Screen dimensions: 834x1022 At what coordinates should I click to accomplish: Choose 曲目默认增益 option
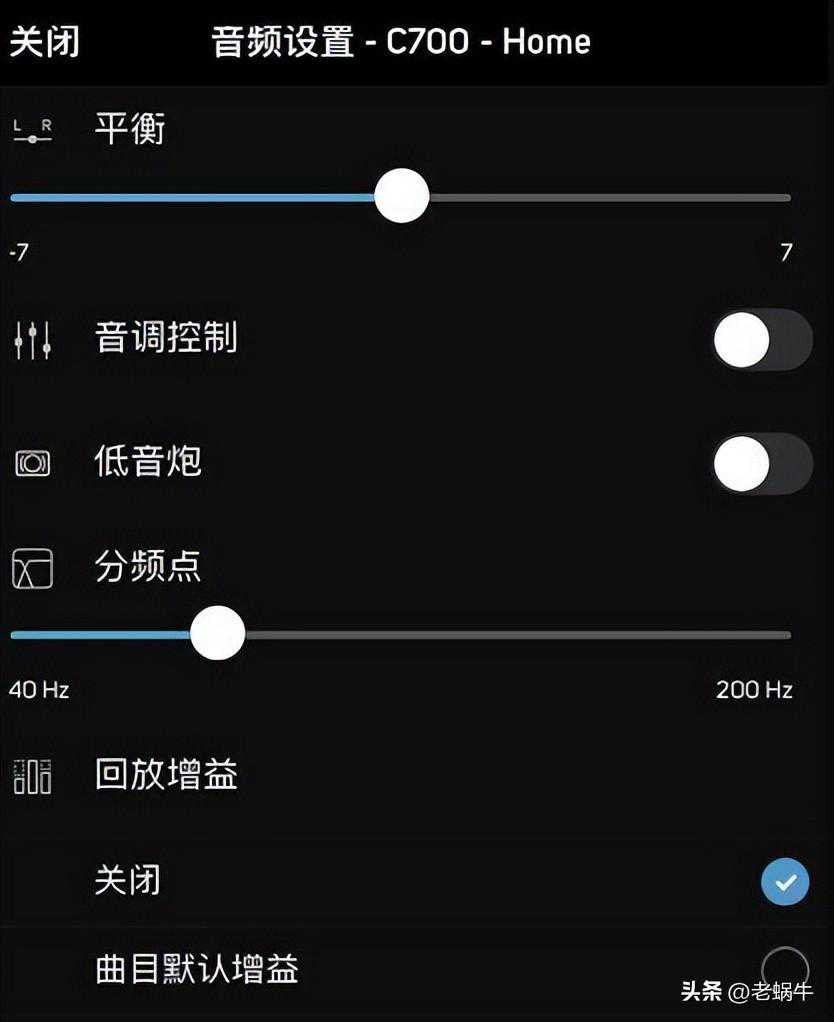[x=785, y=968]
